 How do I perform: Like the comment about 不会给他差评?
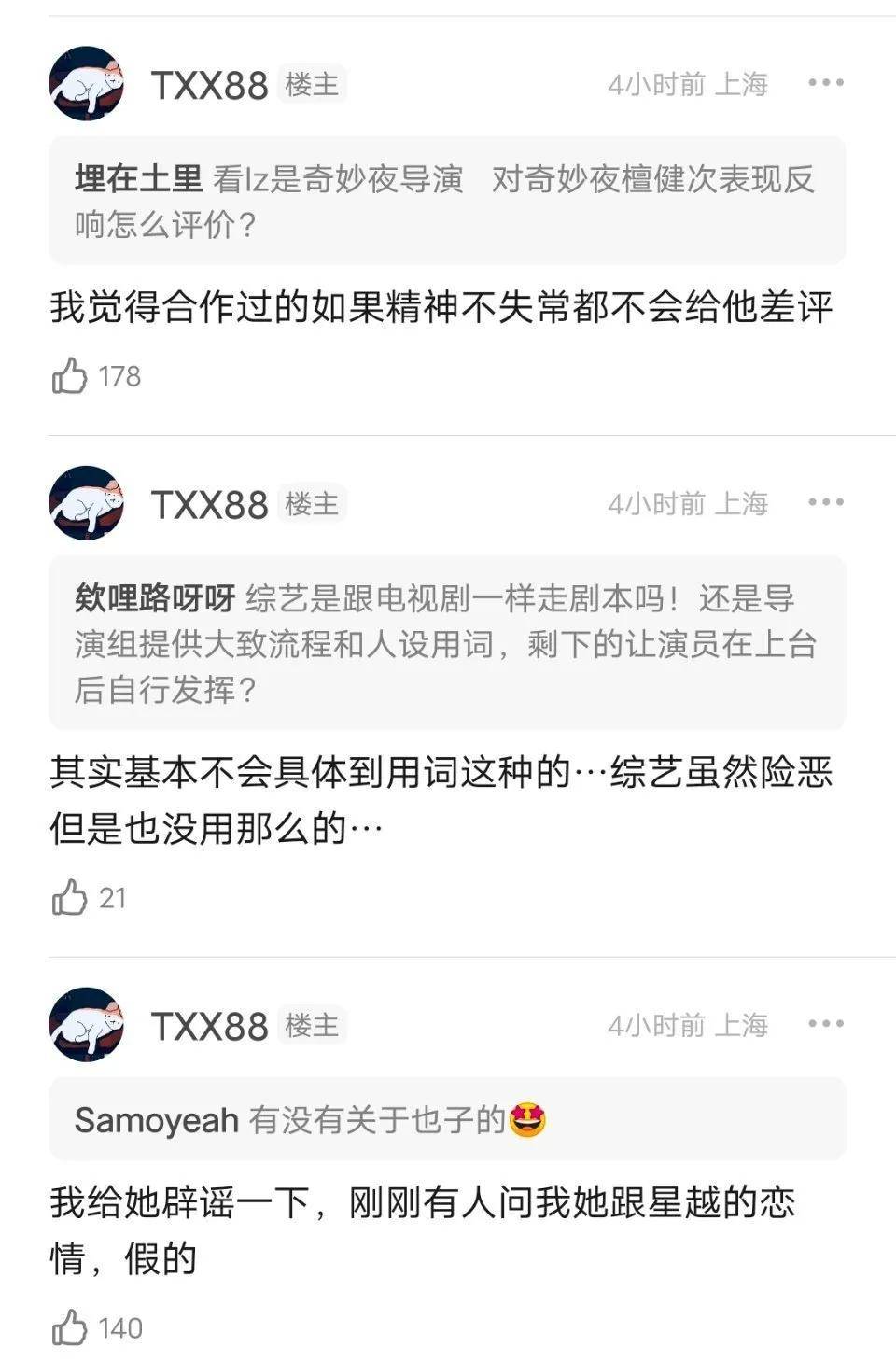click(x=70, y=376)
